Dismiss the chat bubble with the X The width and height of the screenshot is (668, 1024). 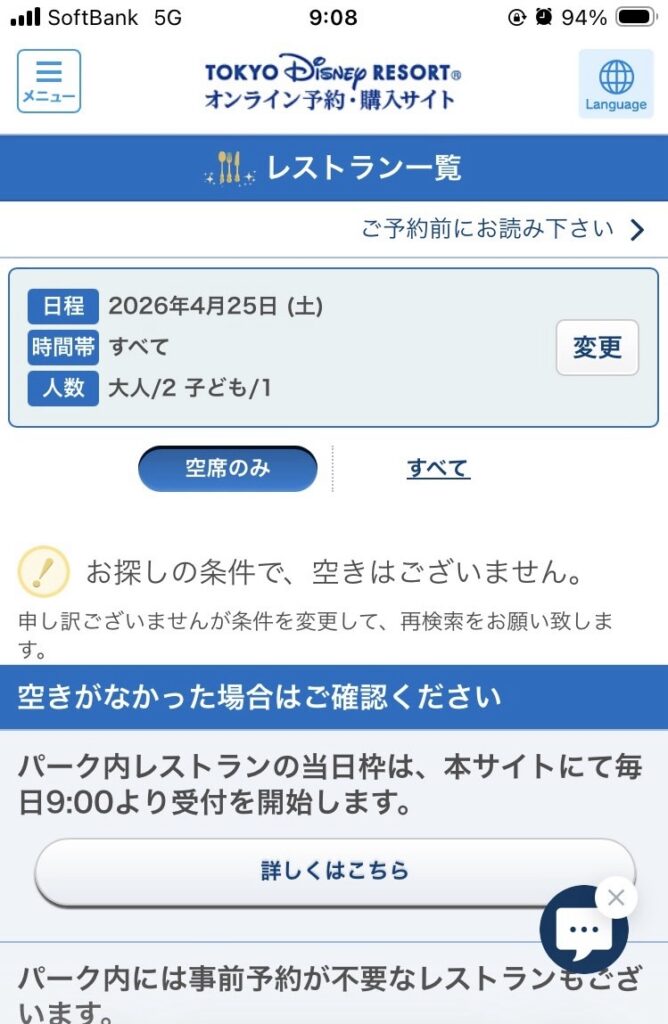pyautogui.click(x=616, y=897)
